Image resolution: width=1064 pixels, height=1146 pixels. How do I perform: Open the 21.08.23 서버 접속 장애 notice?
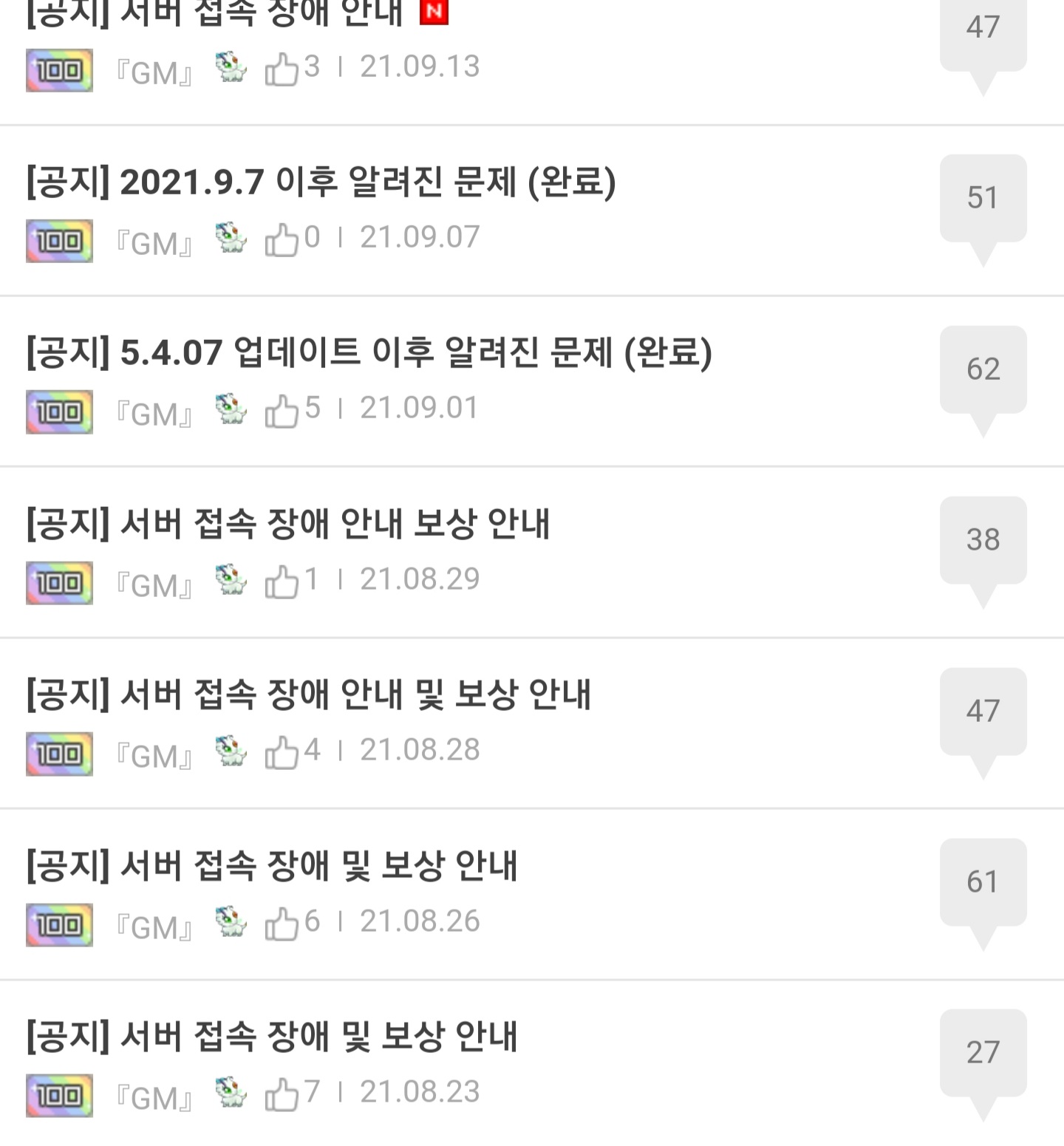pos(271,1037)
